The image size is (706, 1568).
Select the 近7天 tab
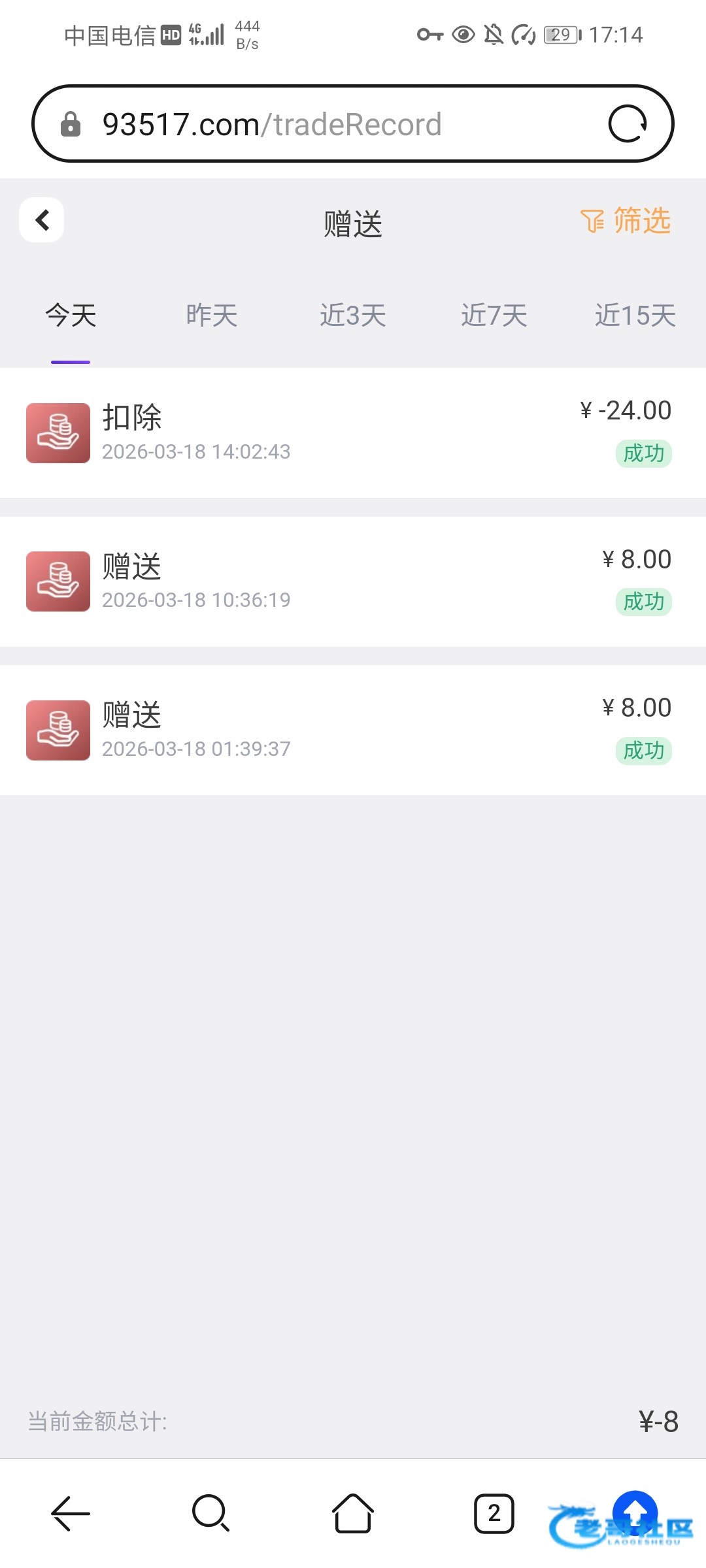pos(494,316)
